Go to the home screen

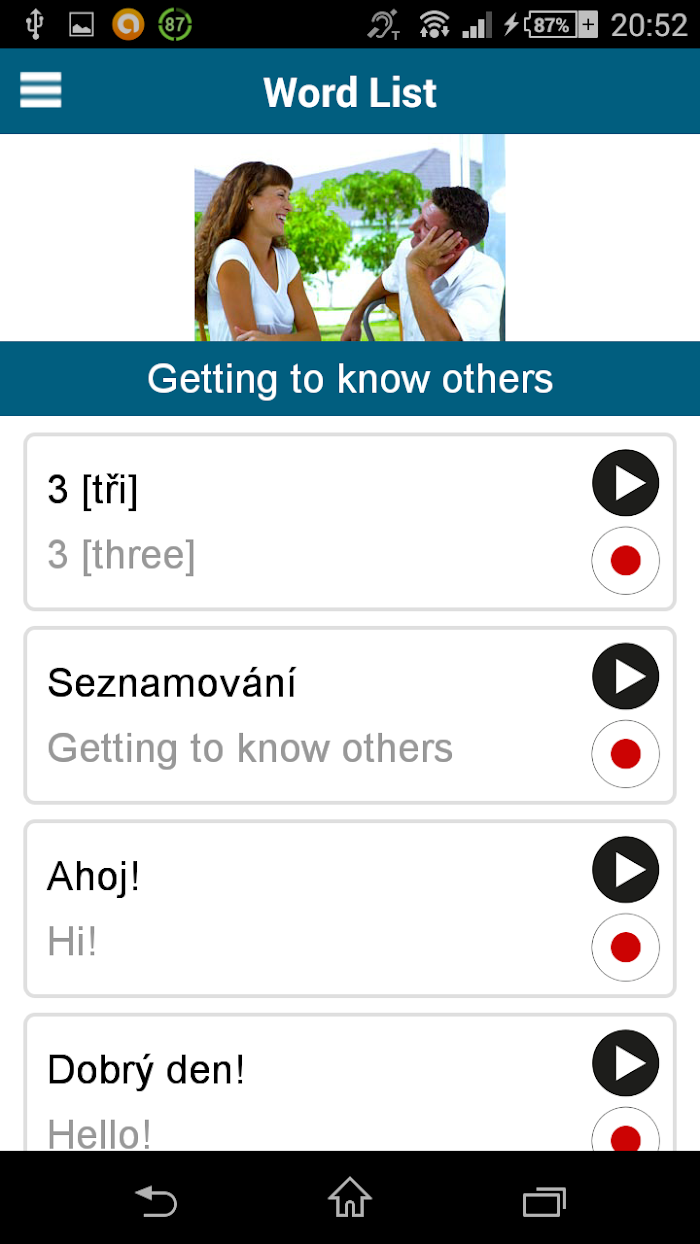coord(350,1198)
